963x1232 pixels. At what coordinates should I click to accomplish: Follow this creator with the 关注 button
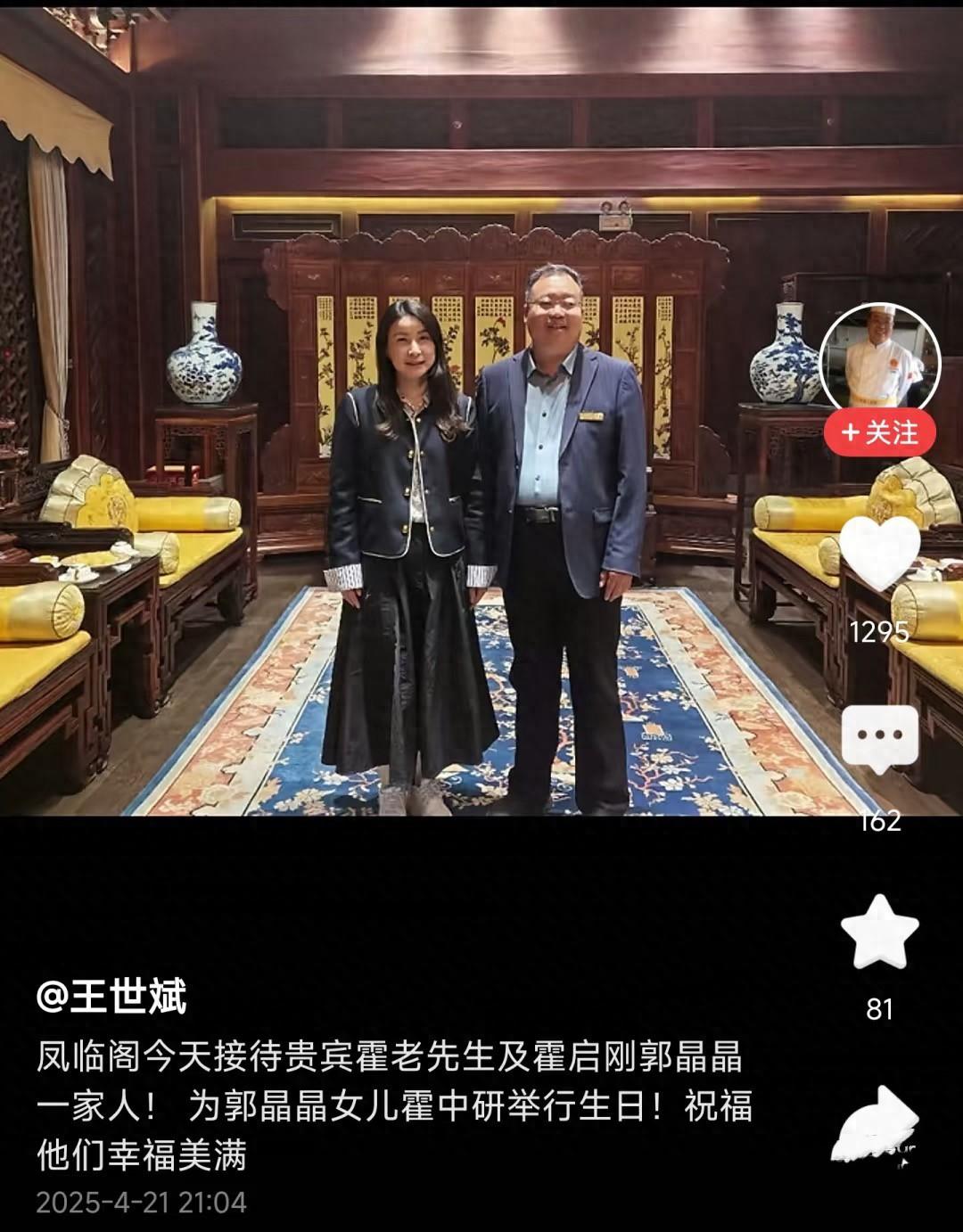(879, 433)
